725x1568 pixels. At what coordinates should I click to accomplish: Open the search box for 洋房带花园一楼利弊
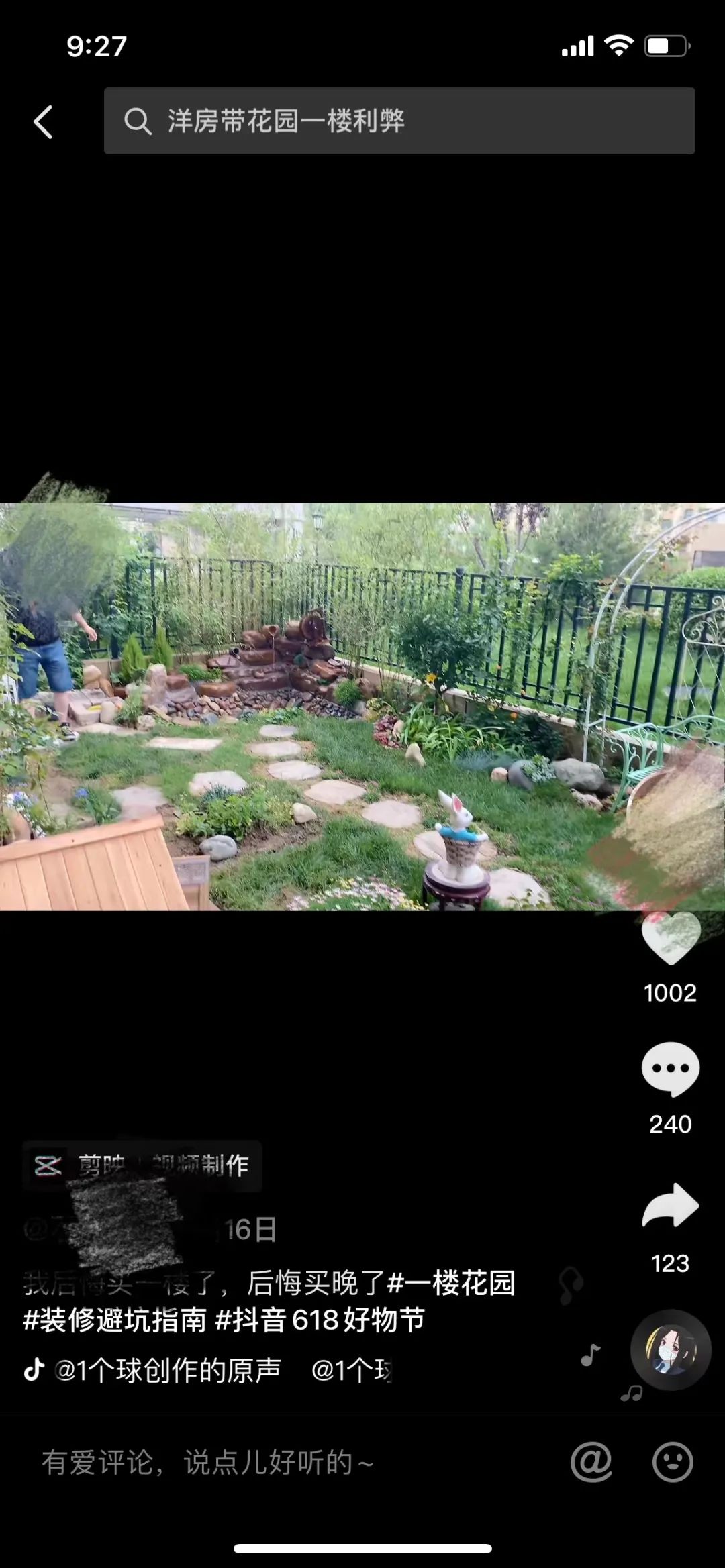click(399, 121)
